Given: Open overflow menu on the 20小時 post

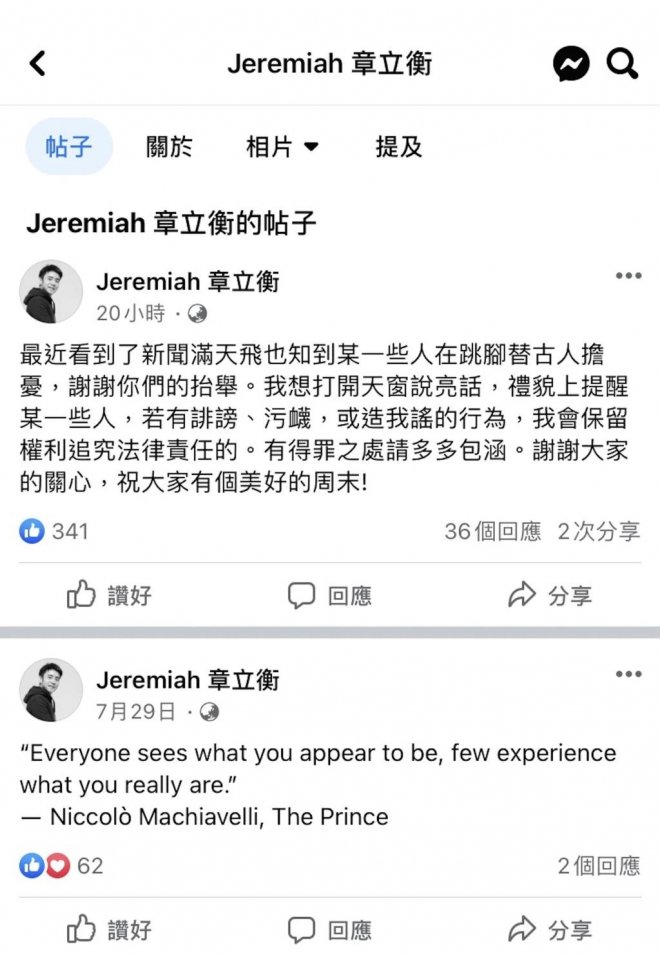Looking at the screenshot, I should pos(627,276).
